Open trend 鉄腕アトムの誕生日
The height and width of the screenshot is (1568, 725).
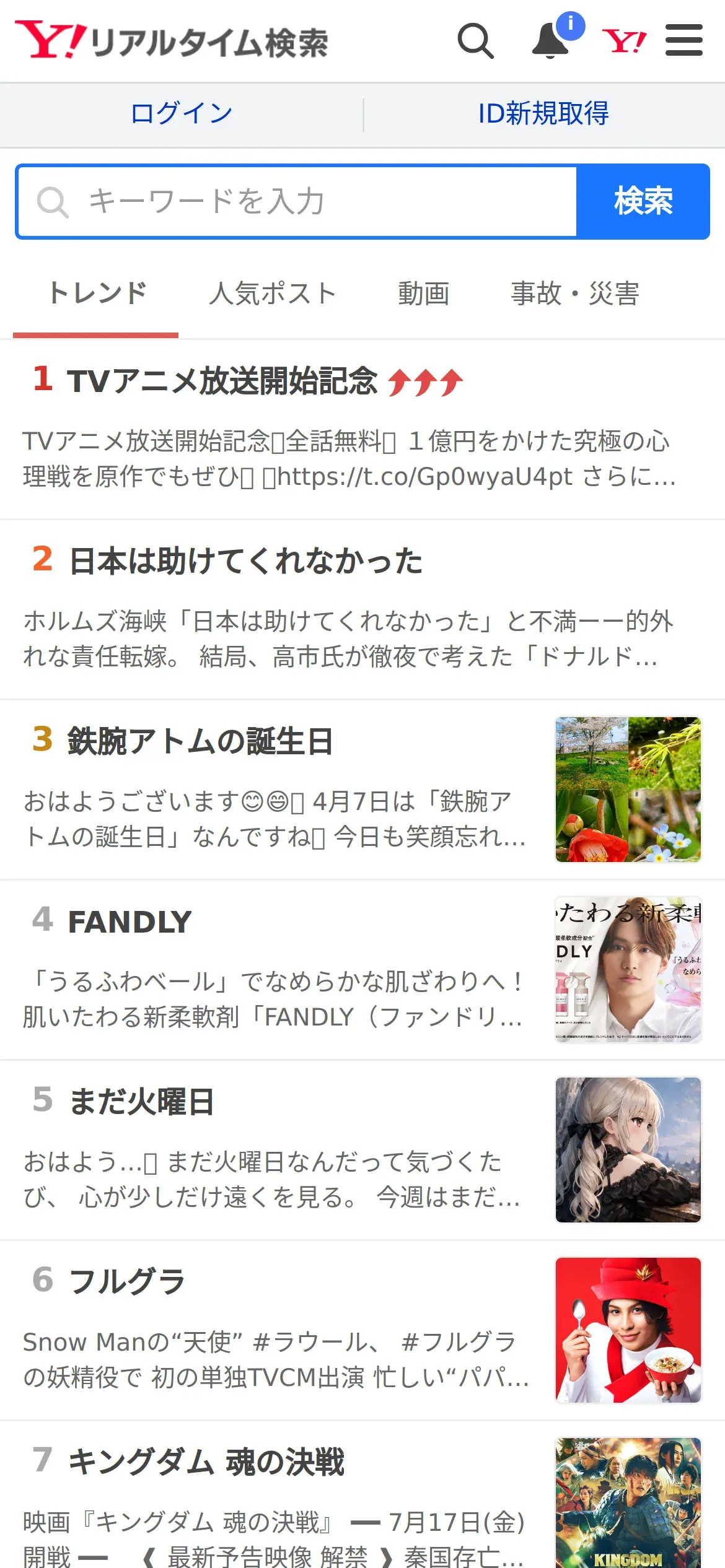click(362, 790)
